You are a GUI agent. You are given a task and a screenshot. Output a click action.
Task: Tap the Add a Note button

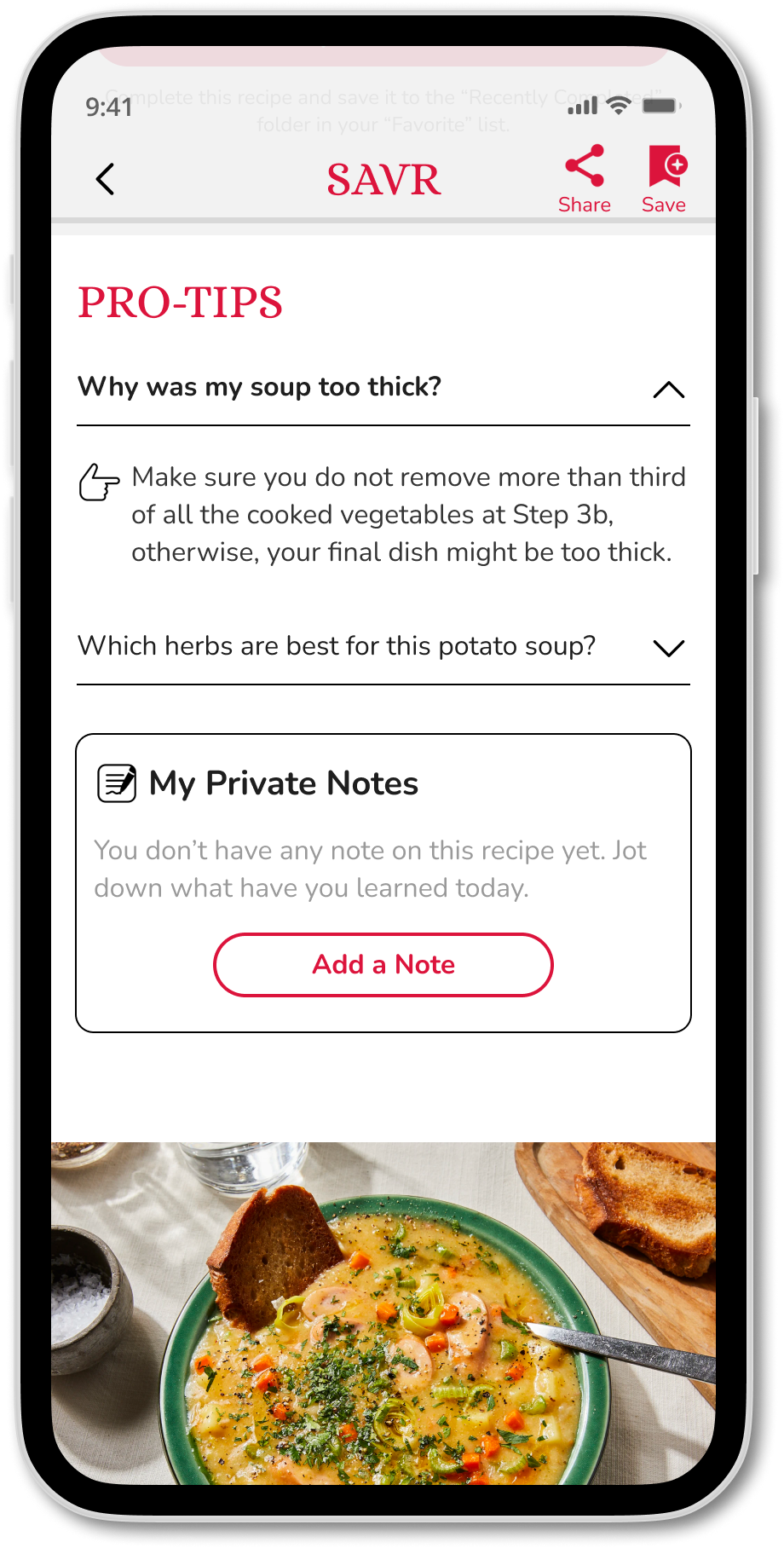coord(383,964)
